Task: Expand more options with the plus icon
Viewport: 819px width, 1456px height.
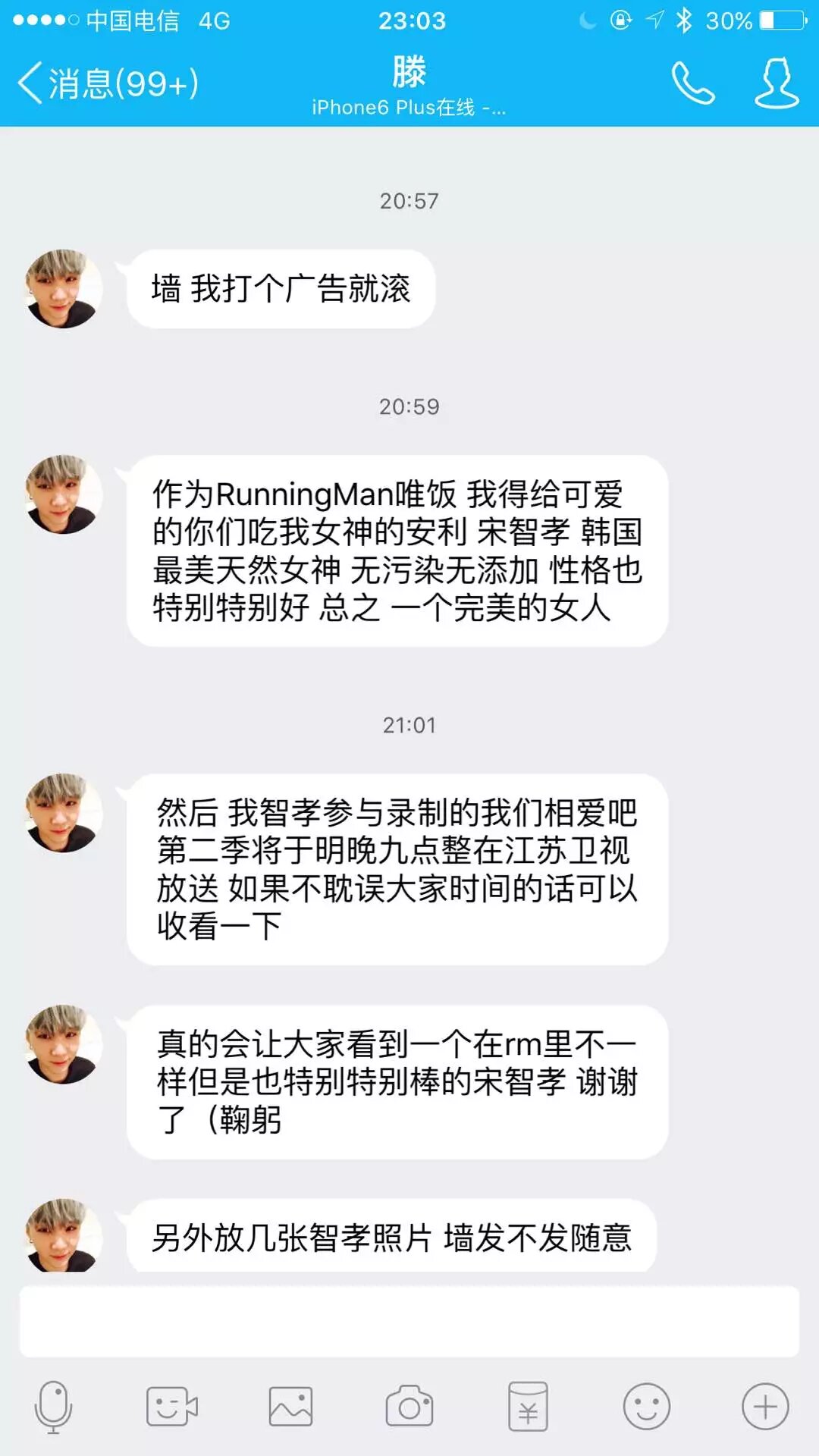Action: tap(764, 1407)
